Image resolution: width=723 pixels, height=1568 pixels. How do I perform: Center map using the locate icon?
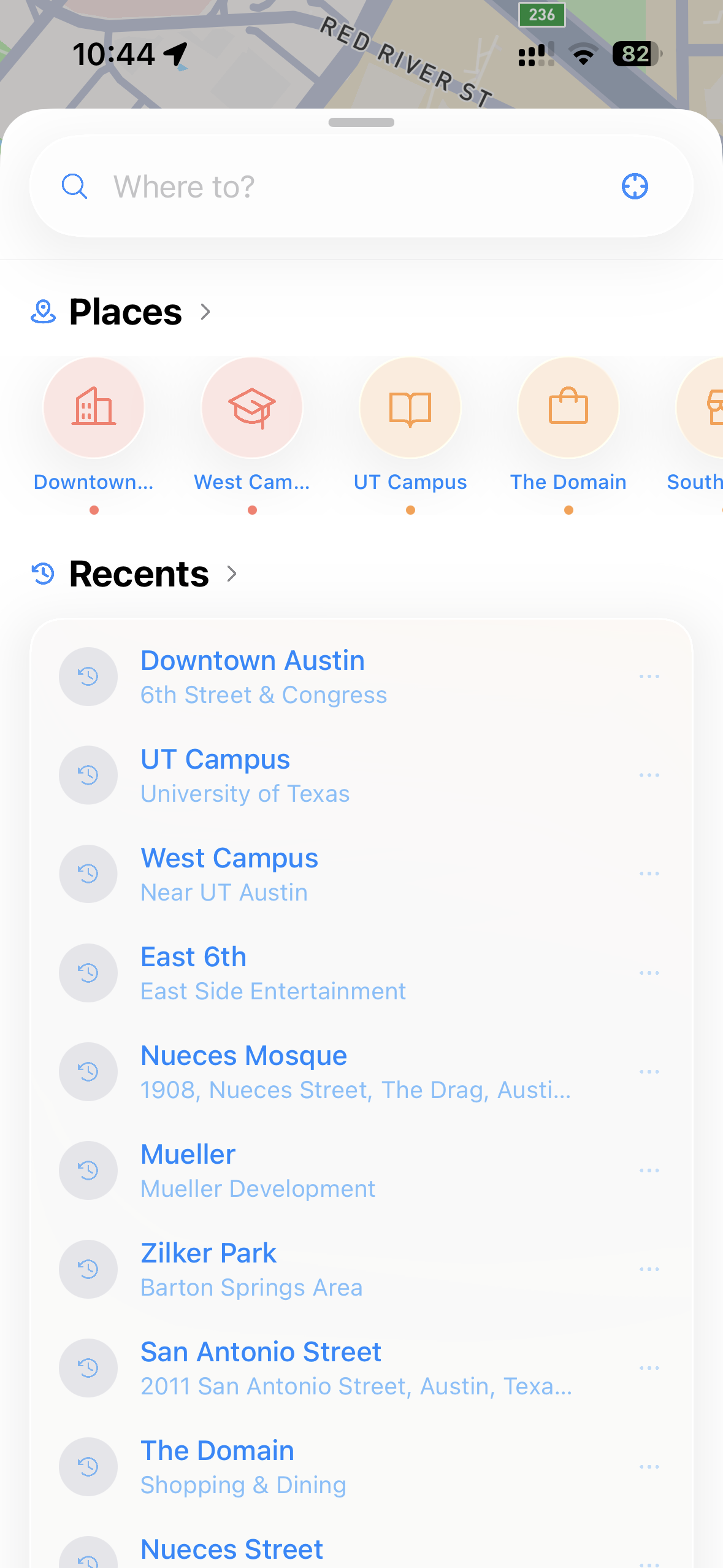pyautogui.click(x=635, y=186)
